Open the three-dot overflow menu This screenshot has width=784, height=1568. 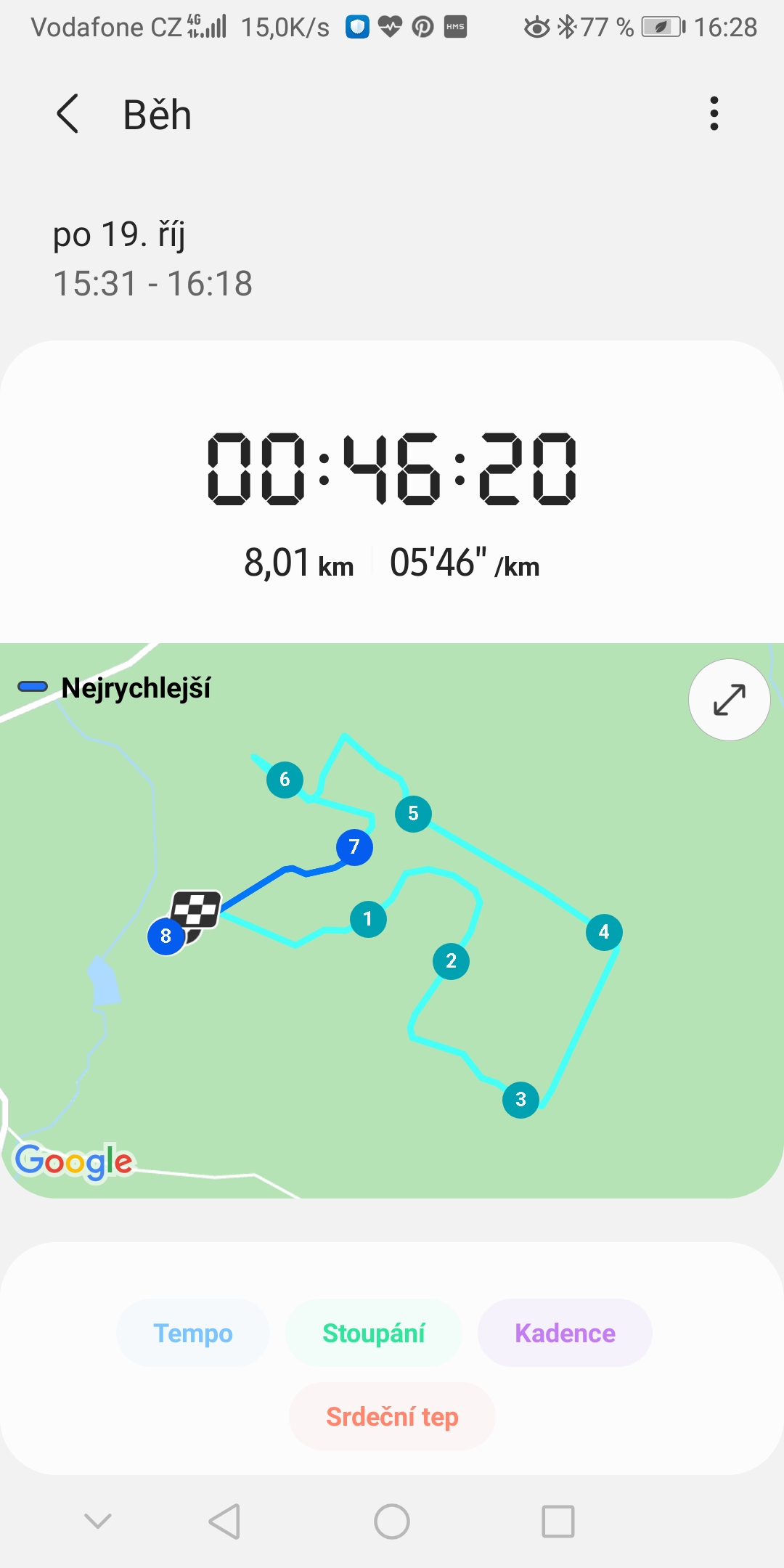pyautogui.click(x=714, y=114)
